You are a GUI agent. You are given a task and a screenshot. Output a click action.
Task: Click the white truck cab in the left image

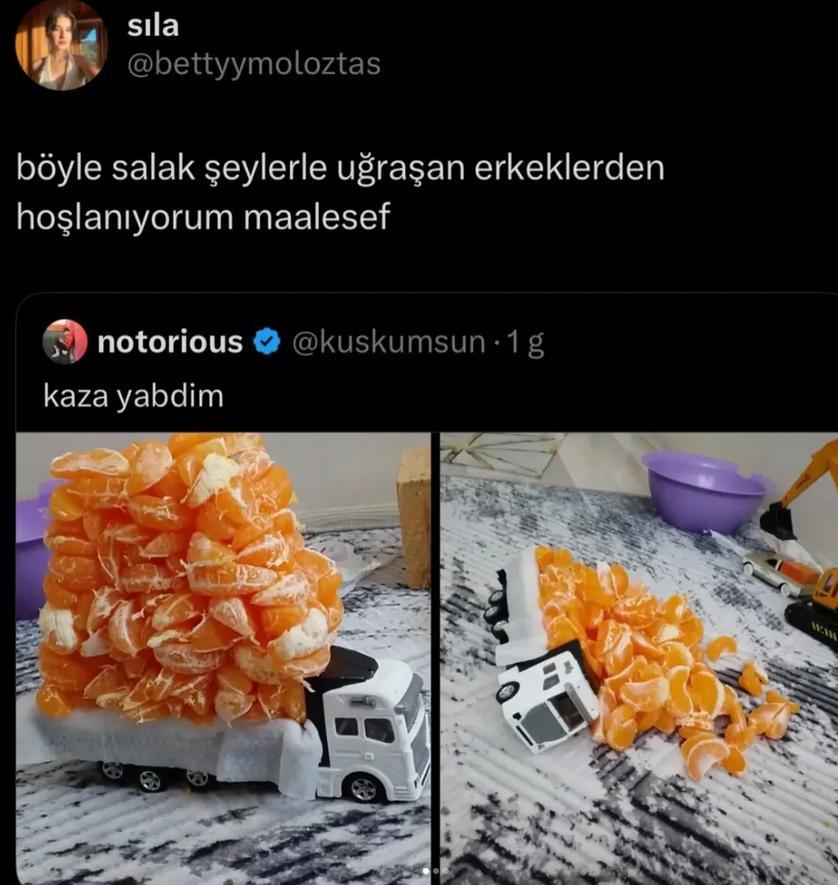pyautogui.click(x=370, y=720)
